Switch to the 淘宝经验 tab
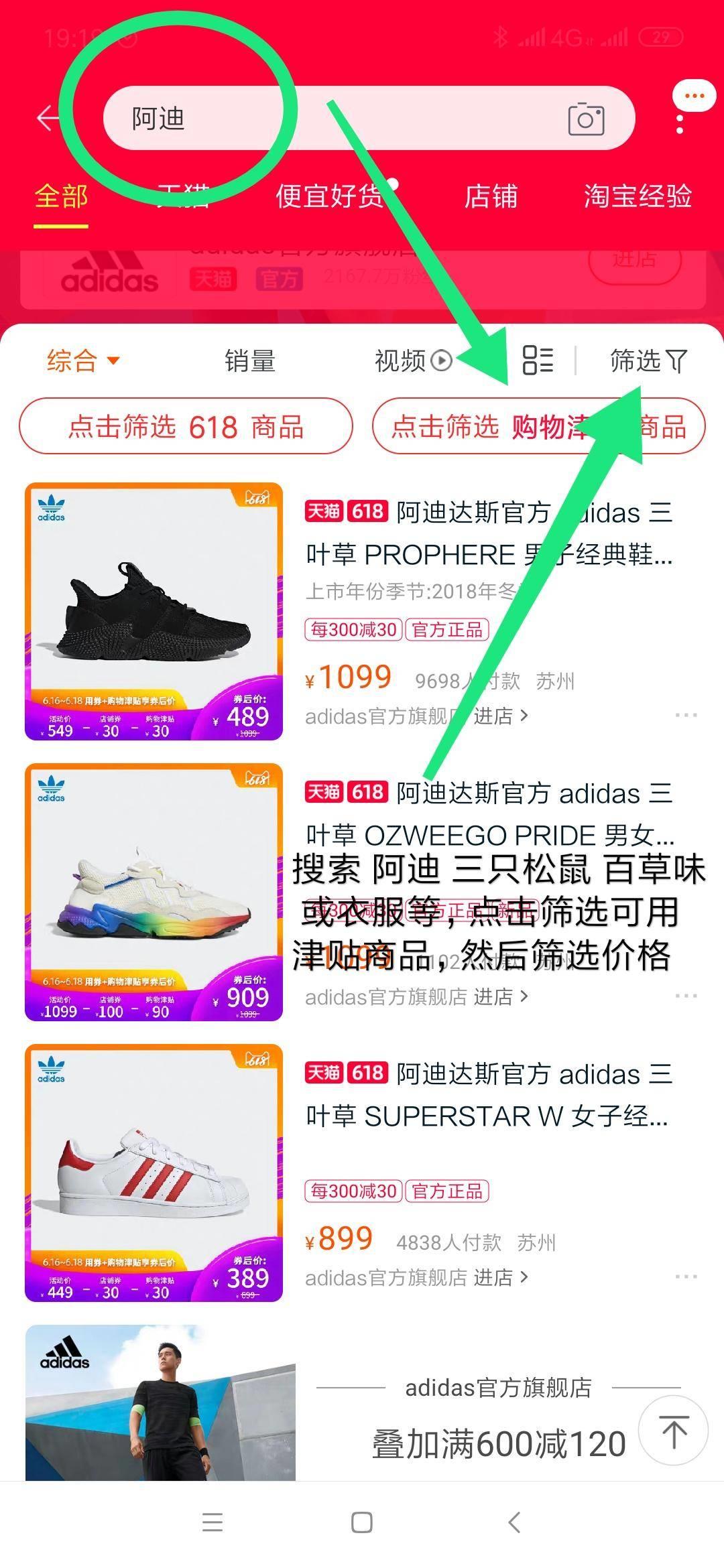 point(637,196)
